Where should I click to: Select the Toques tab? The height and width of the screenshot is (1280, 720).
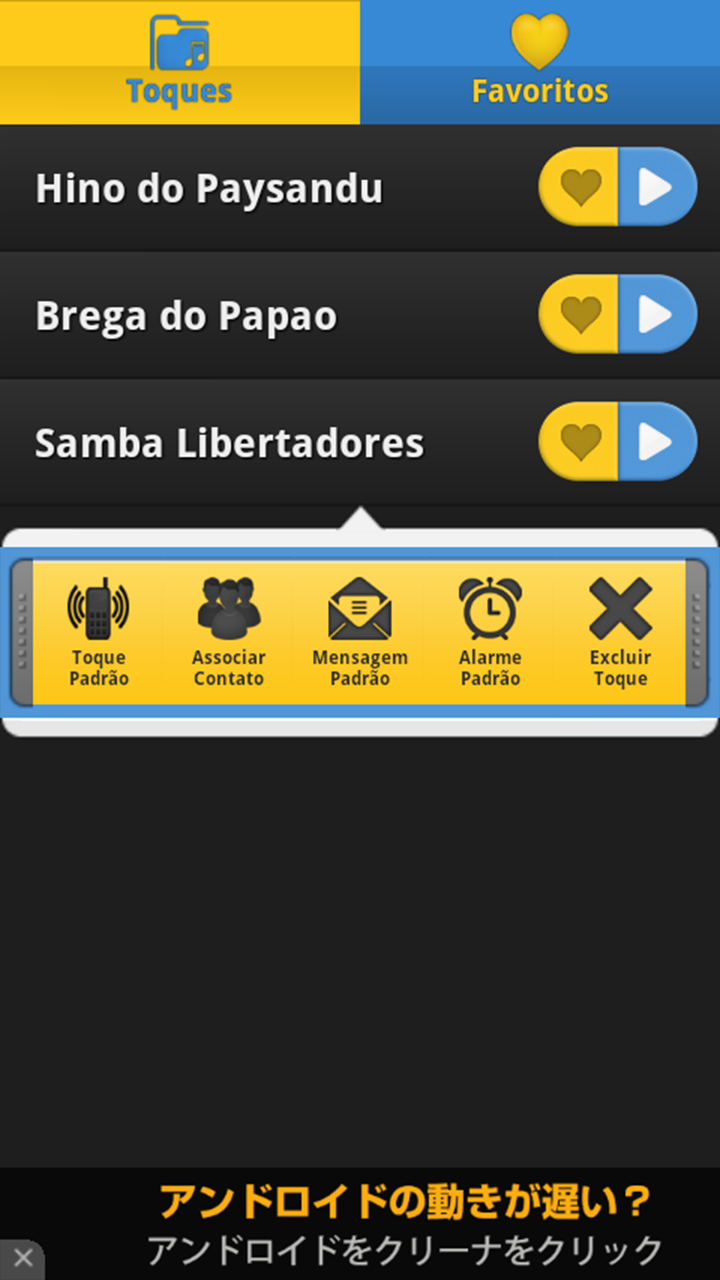click(180, 62)
